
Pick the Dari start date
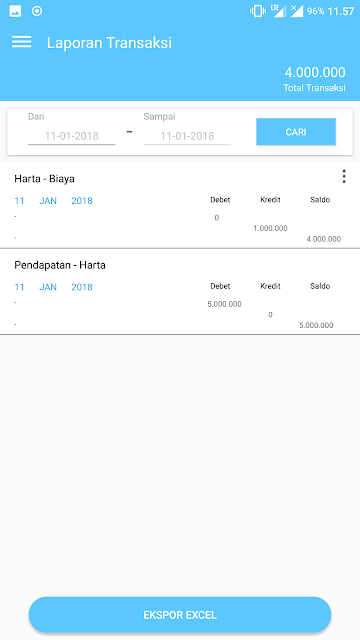[x=71, y=136]
